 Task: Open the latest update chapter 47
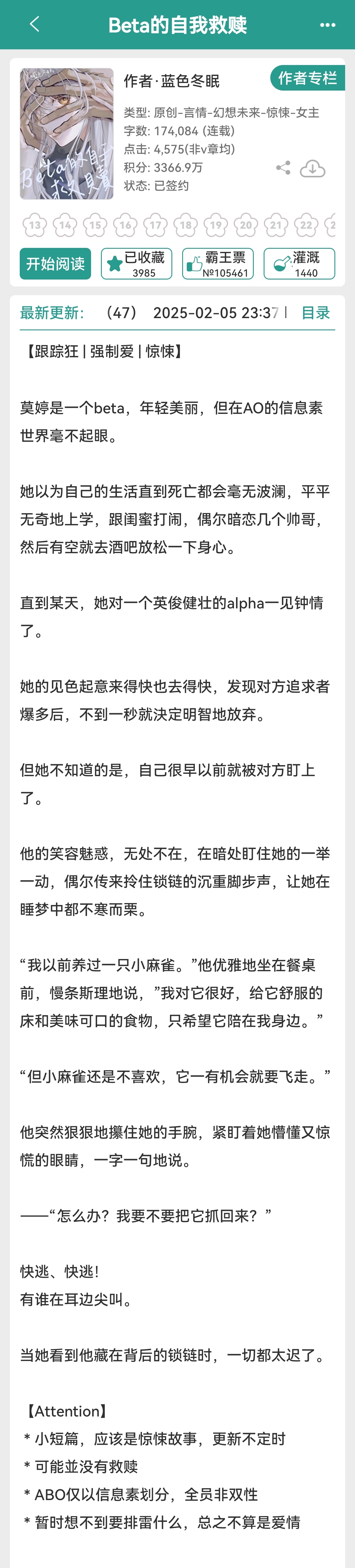182,313
